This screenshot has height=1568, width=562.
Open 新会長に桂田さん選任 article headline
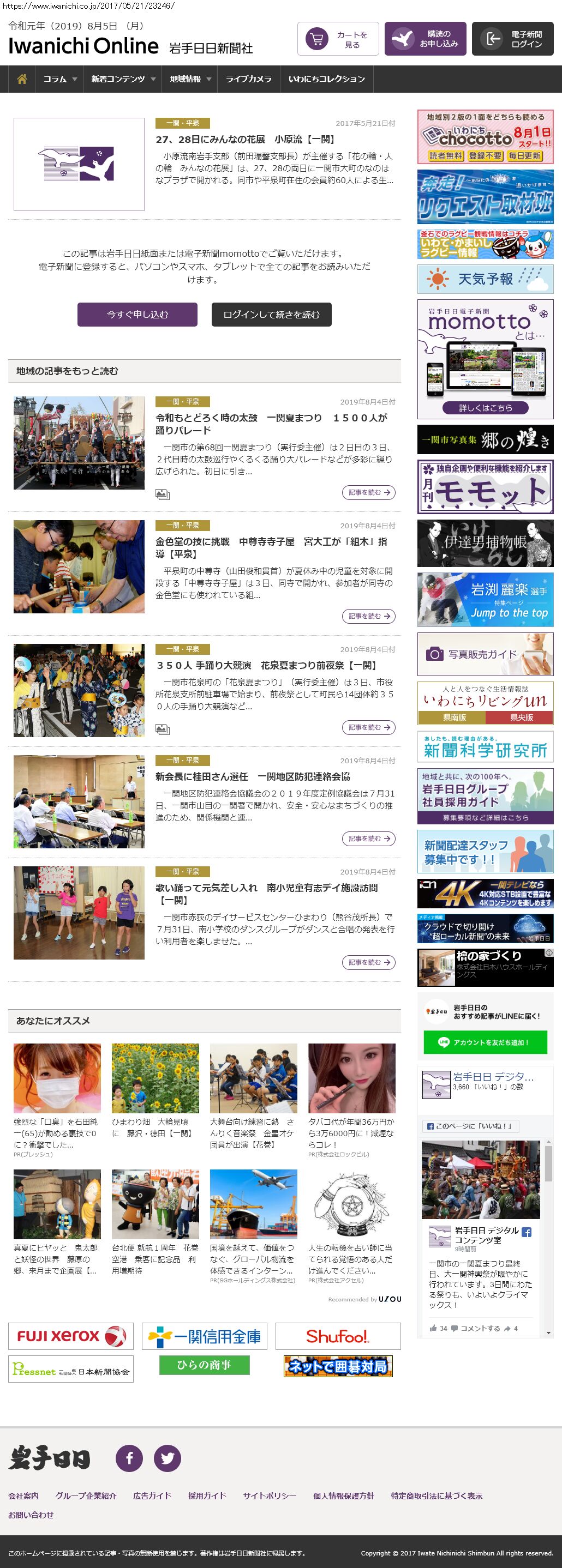(252, 776)
